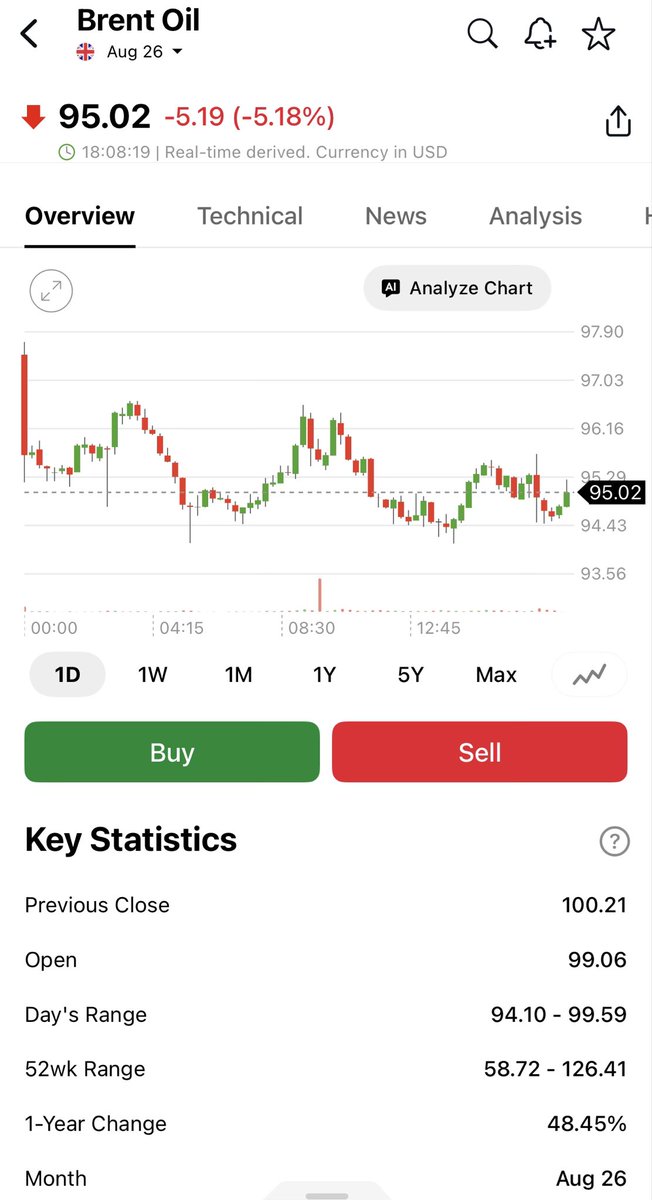652x1200 pixels.
Task: Select the 5Y chart range
Action: click(410, 675)
